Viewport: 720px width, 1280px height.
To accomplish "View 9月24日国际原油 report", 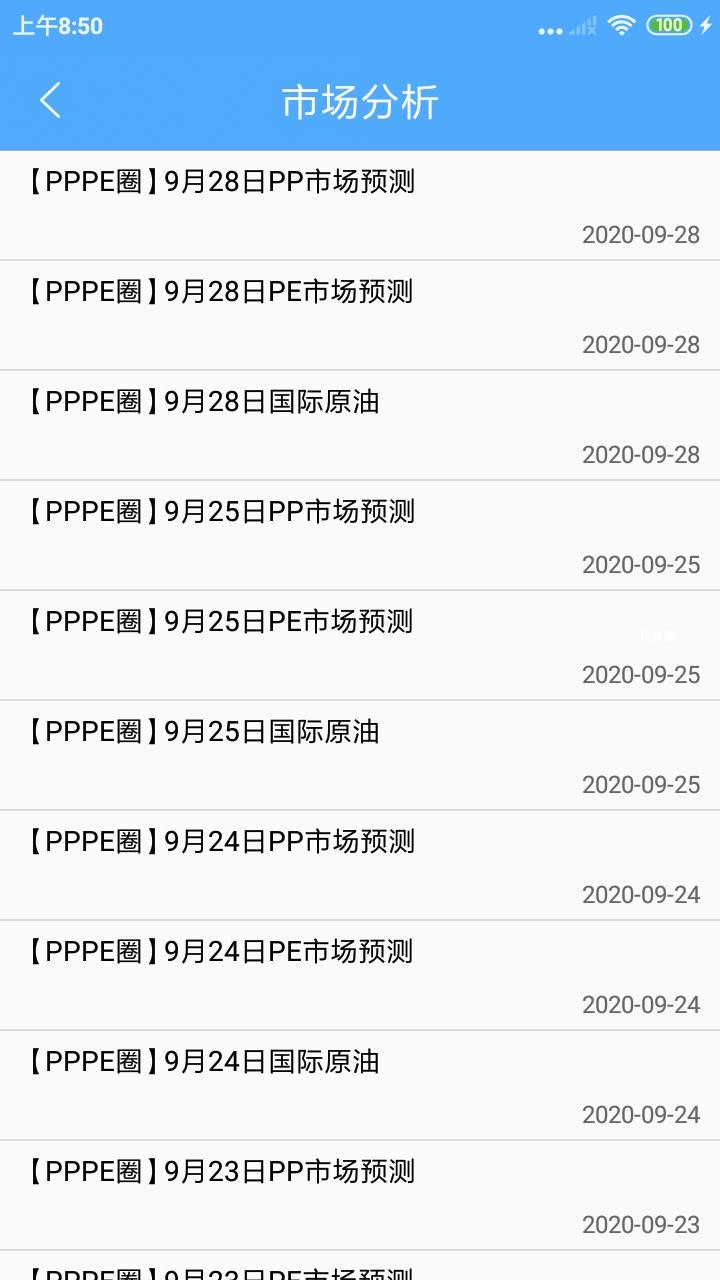I will click(203, 1062).
